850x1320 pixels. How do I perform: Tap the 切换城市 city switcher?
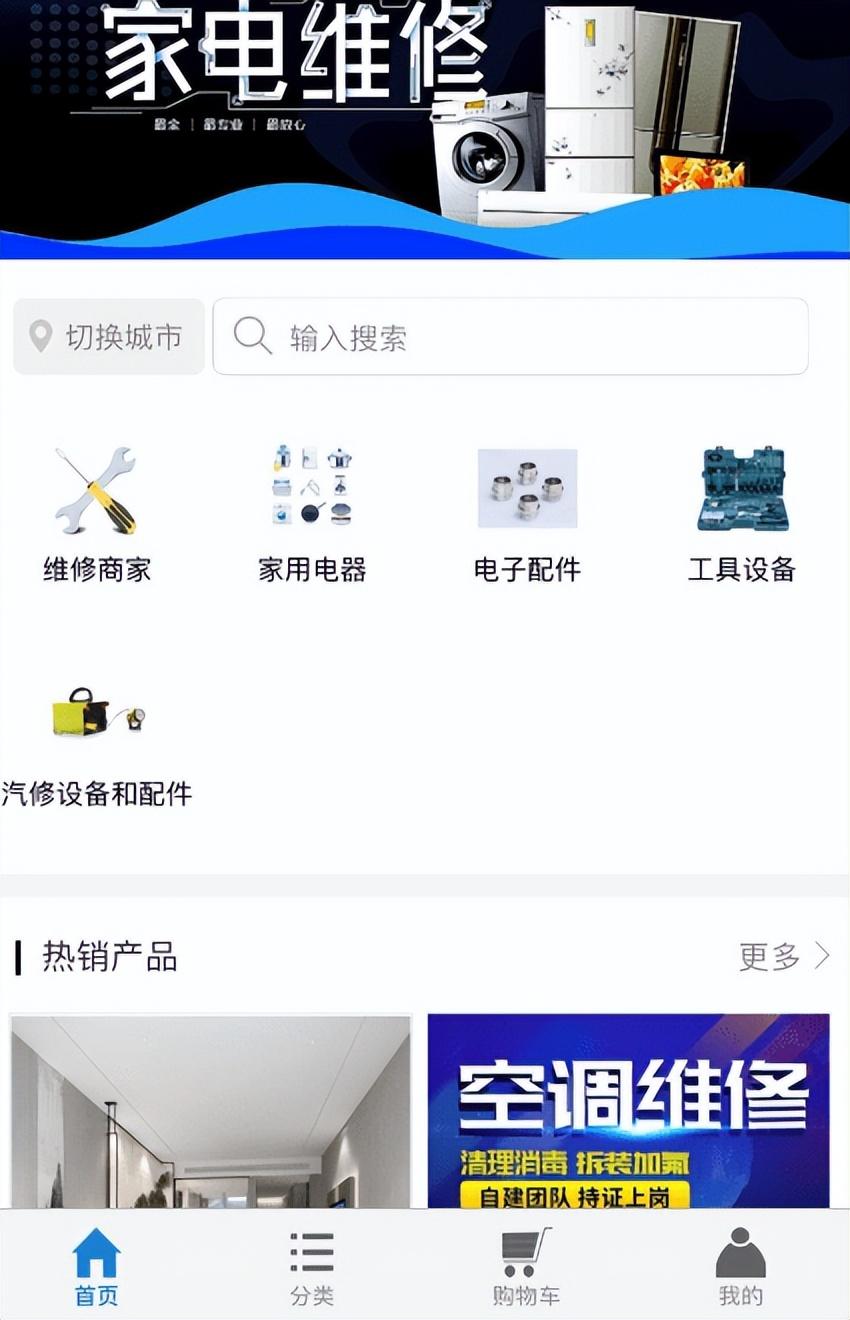click(x=109, y=337)
